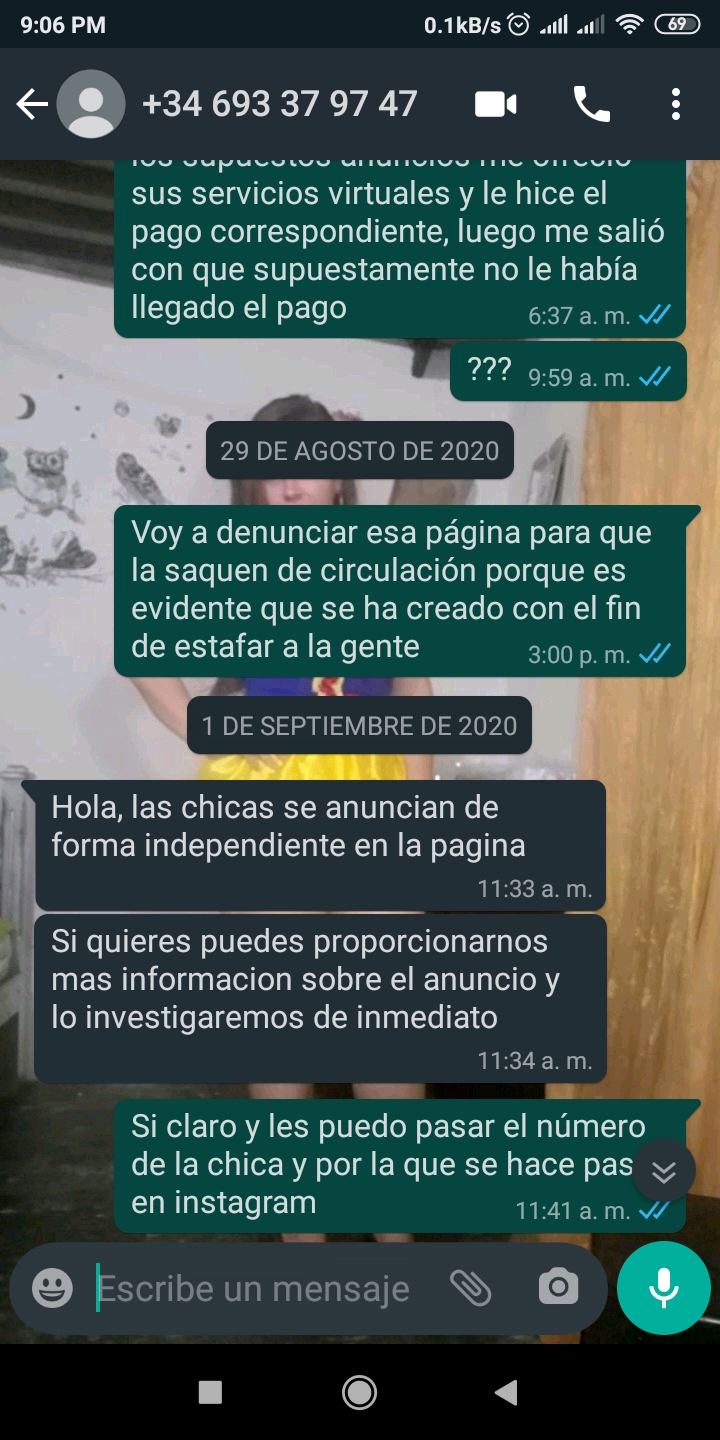Open contact info for +34 693 37 97 47

click(x=279, y=104)
